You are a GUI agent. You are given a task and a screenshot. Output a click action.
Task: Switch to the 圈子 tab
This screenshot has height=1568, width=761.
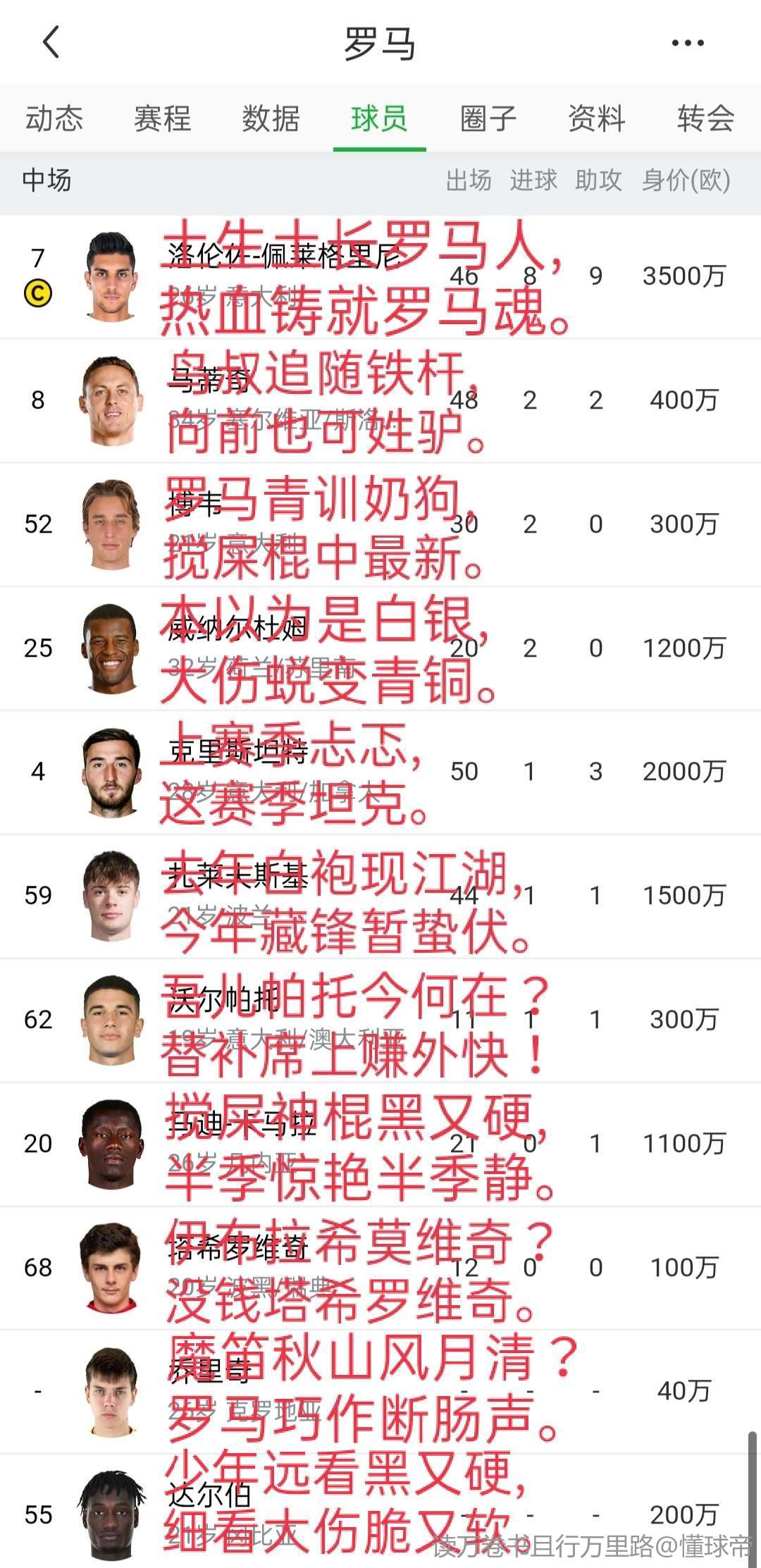click(488, 118)
